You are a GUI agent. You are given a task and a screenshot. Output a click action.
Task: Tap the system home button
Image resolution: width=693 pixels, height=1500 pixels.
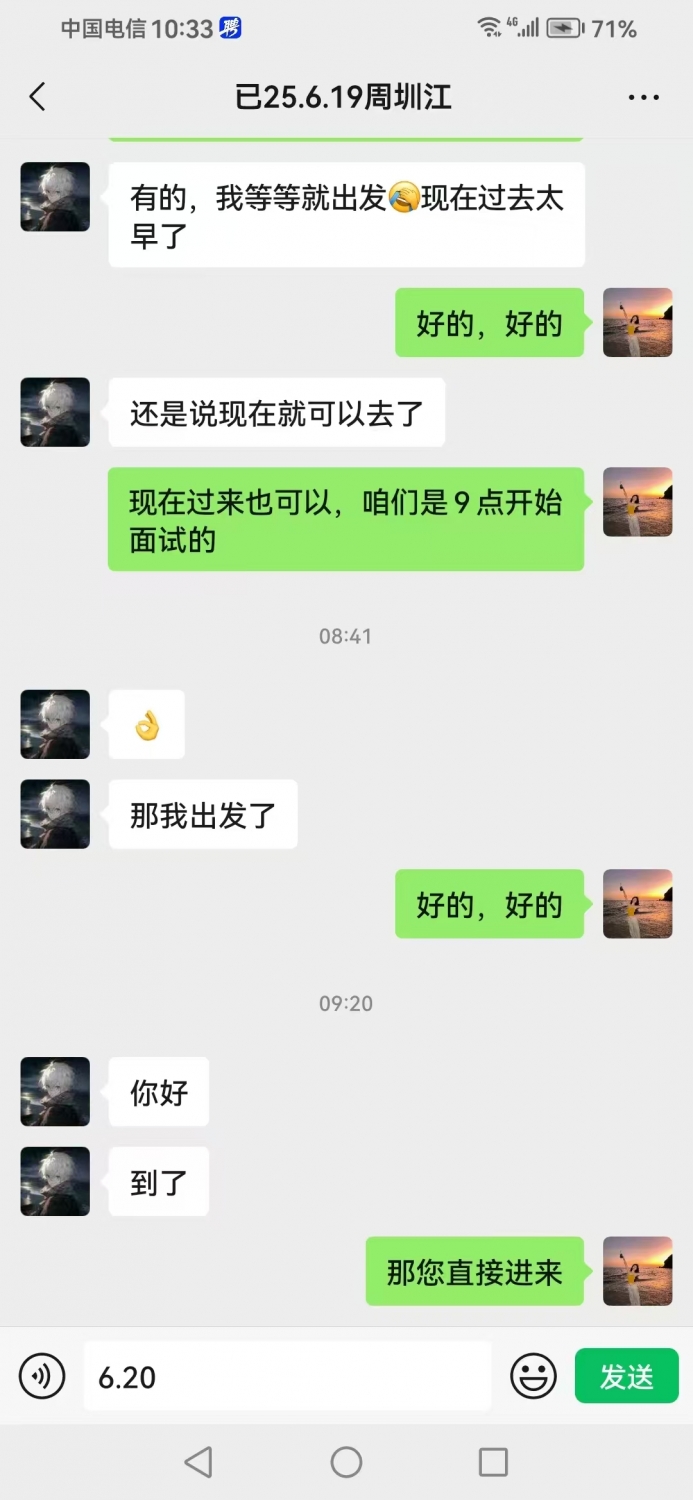click(346, 1462)
